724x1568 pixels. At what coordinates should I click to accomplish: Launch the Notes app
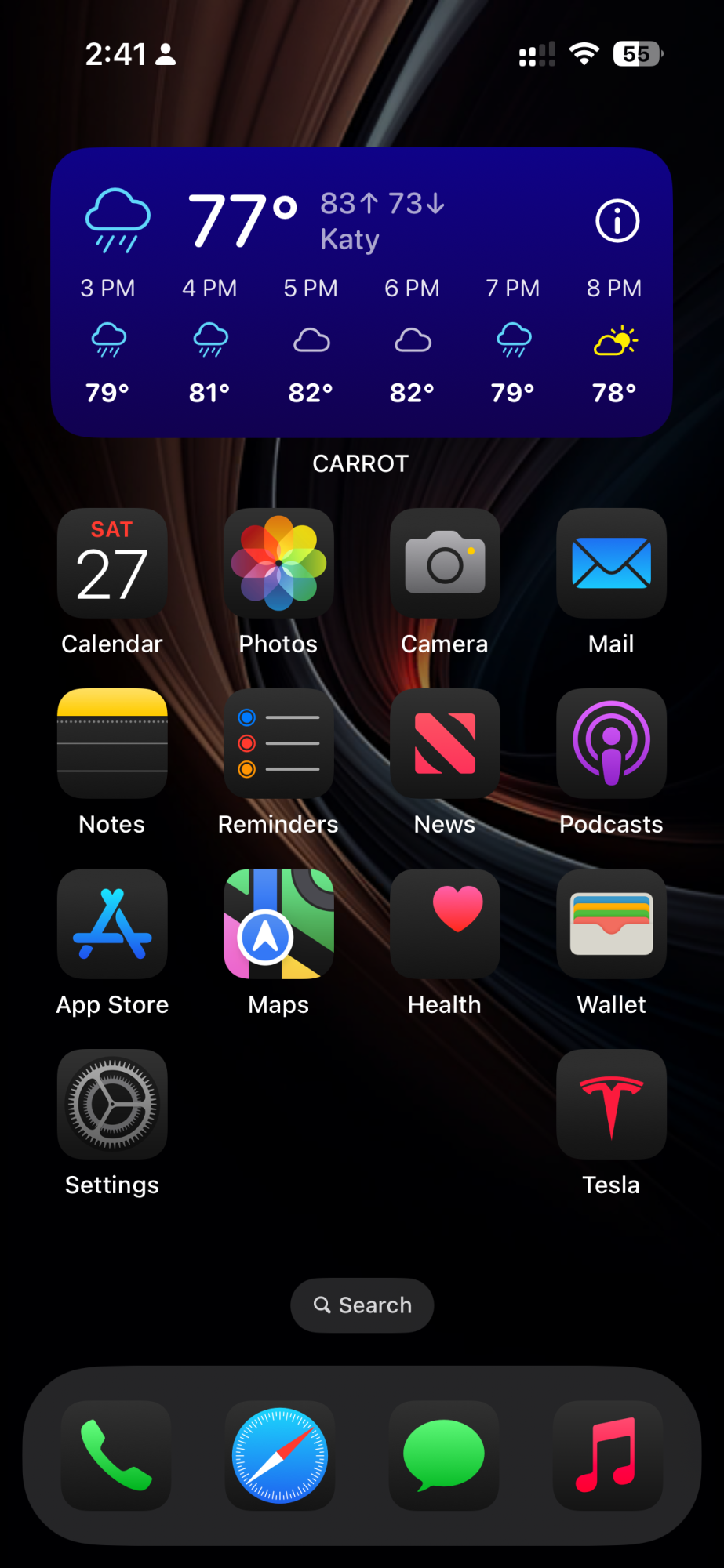point(112,744)
